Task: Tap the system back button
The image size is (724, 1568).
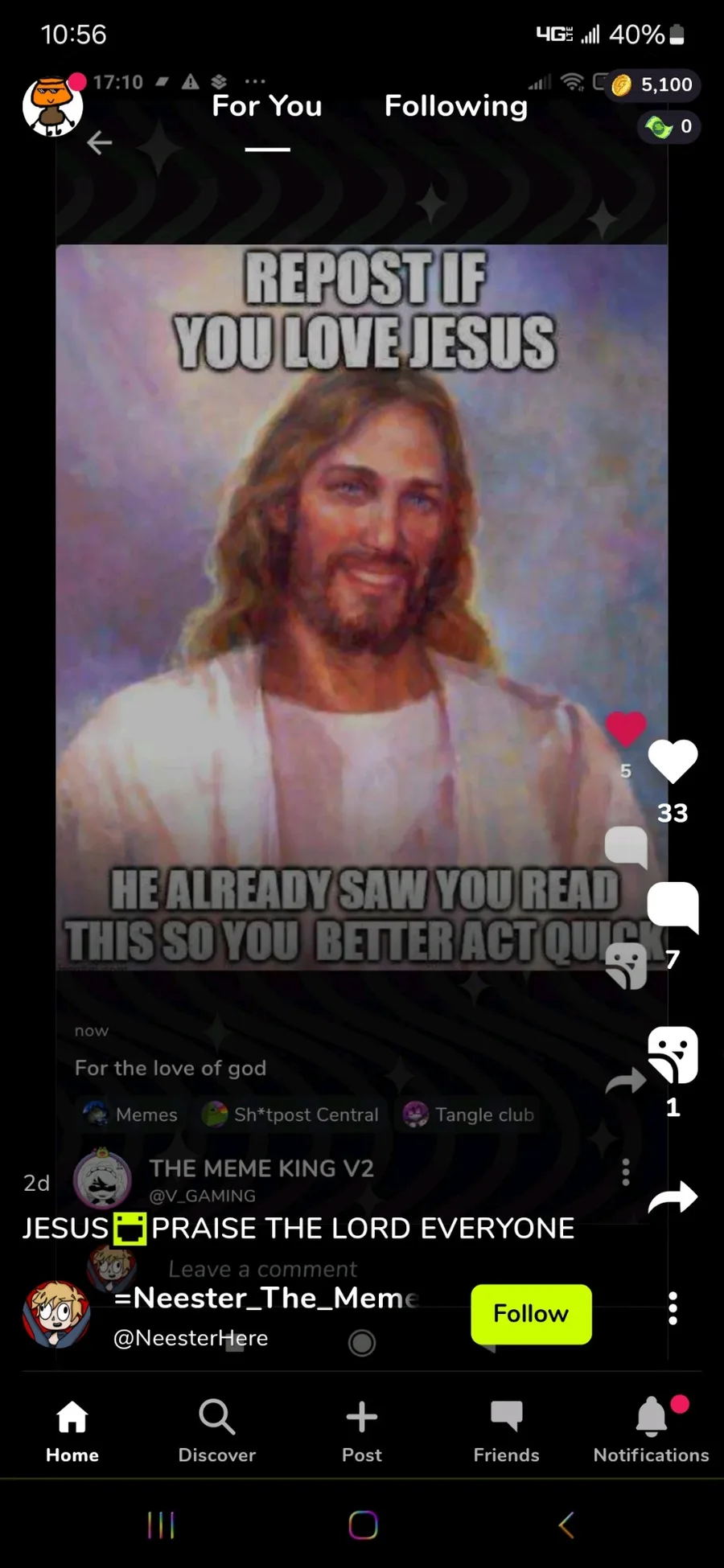Action: (x=566, y=1525)
